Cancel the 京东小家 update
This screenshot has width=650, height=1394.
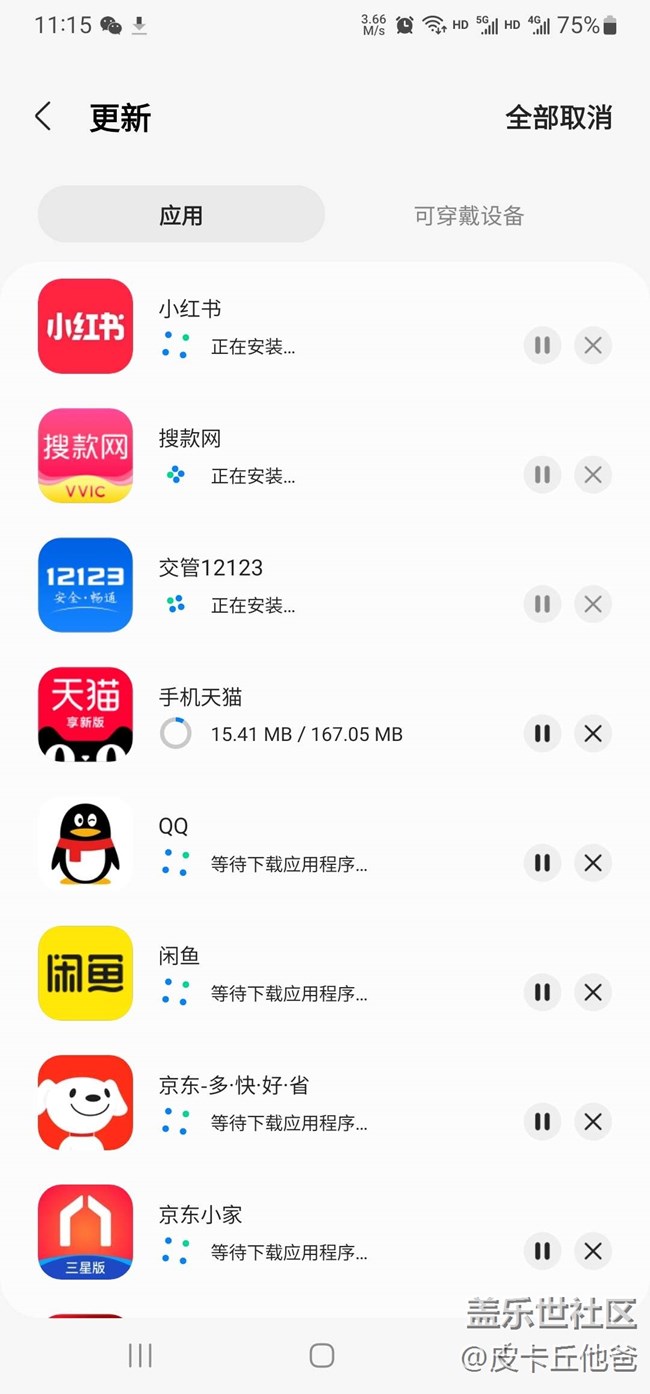tap(593, 1251)
